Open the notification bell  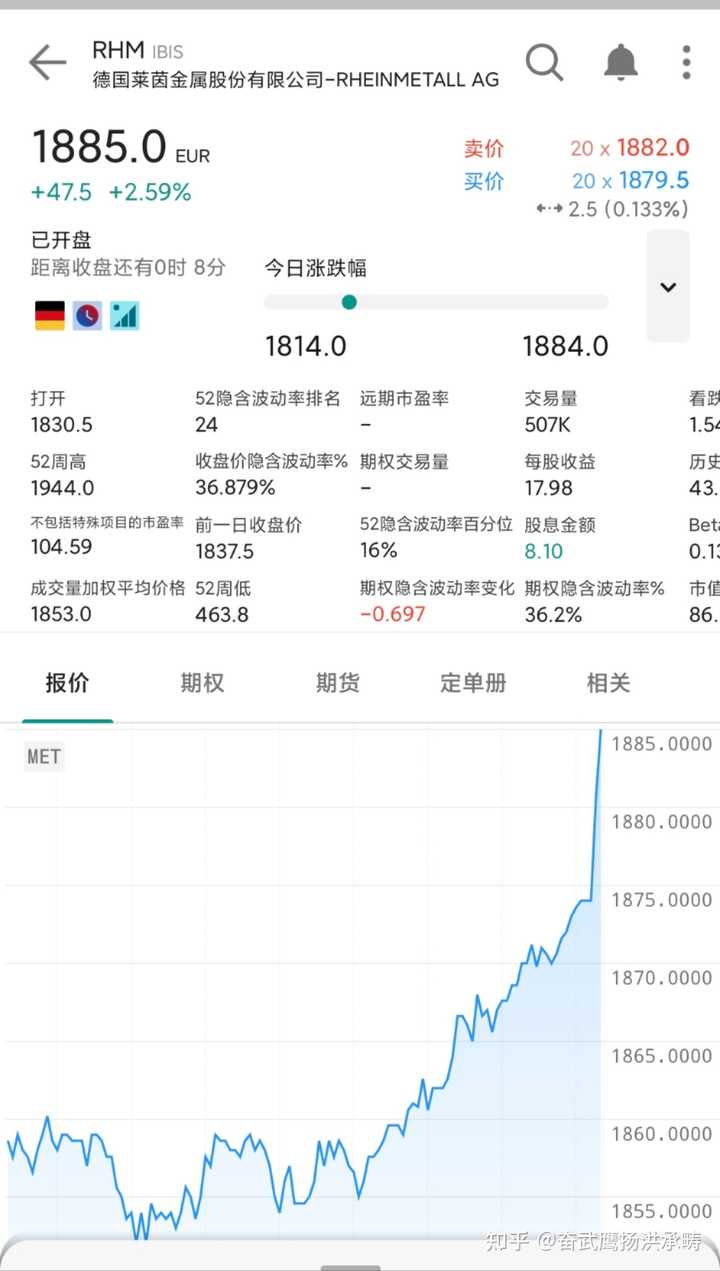pos(620,62)
